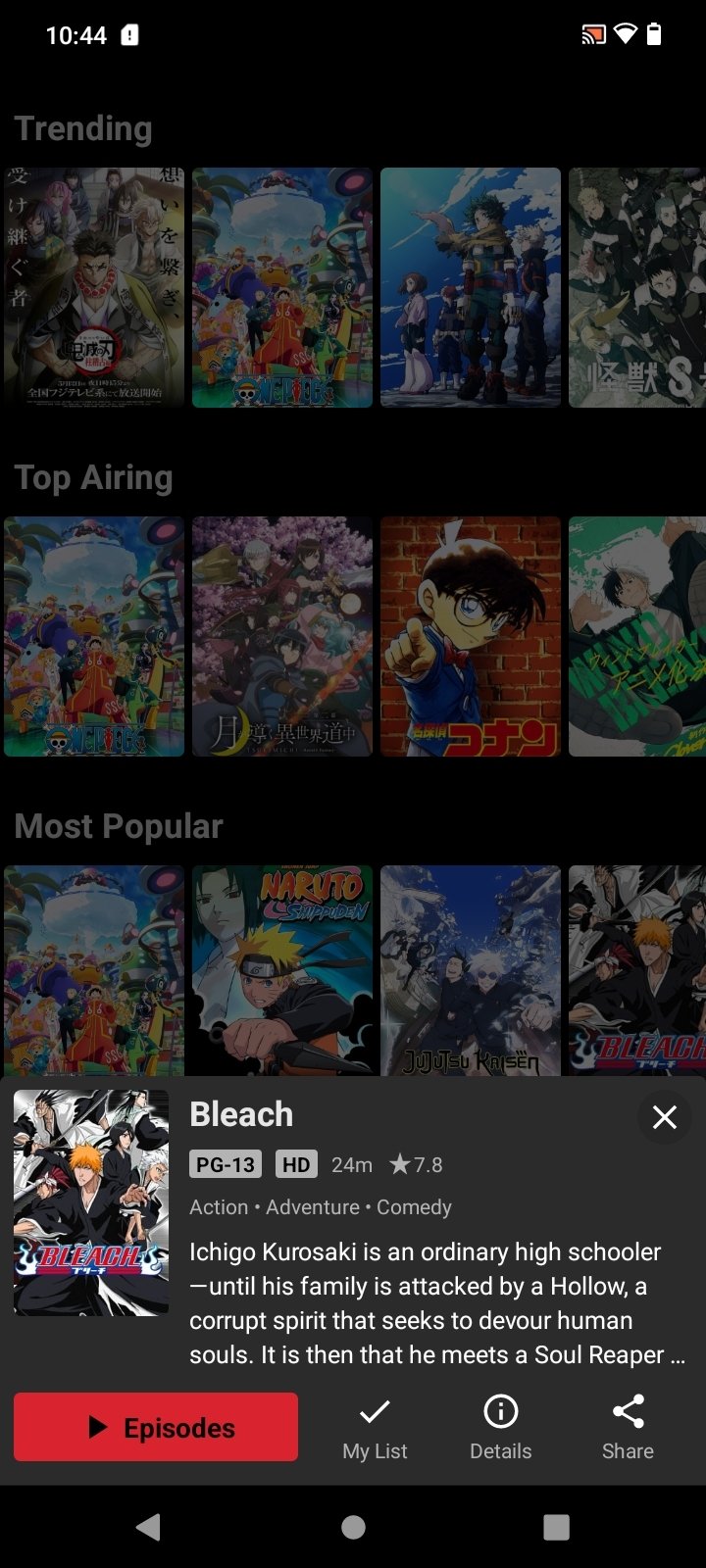Toggle Bleach in My List
The height and width of the screenshot is (1568, 706).
[375, 1428]
